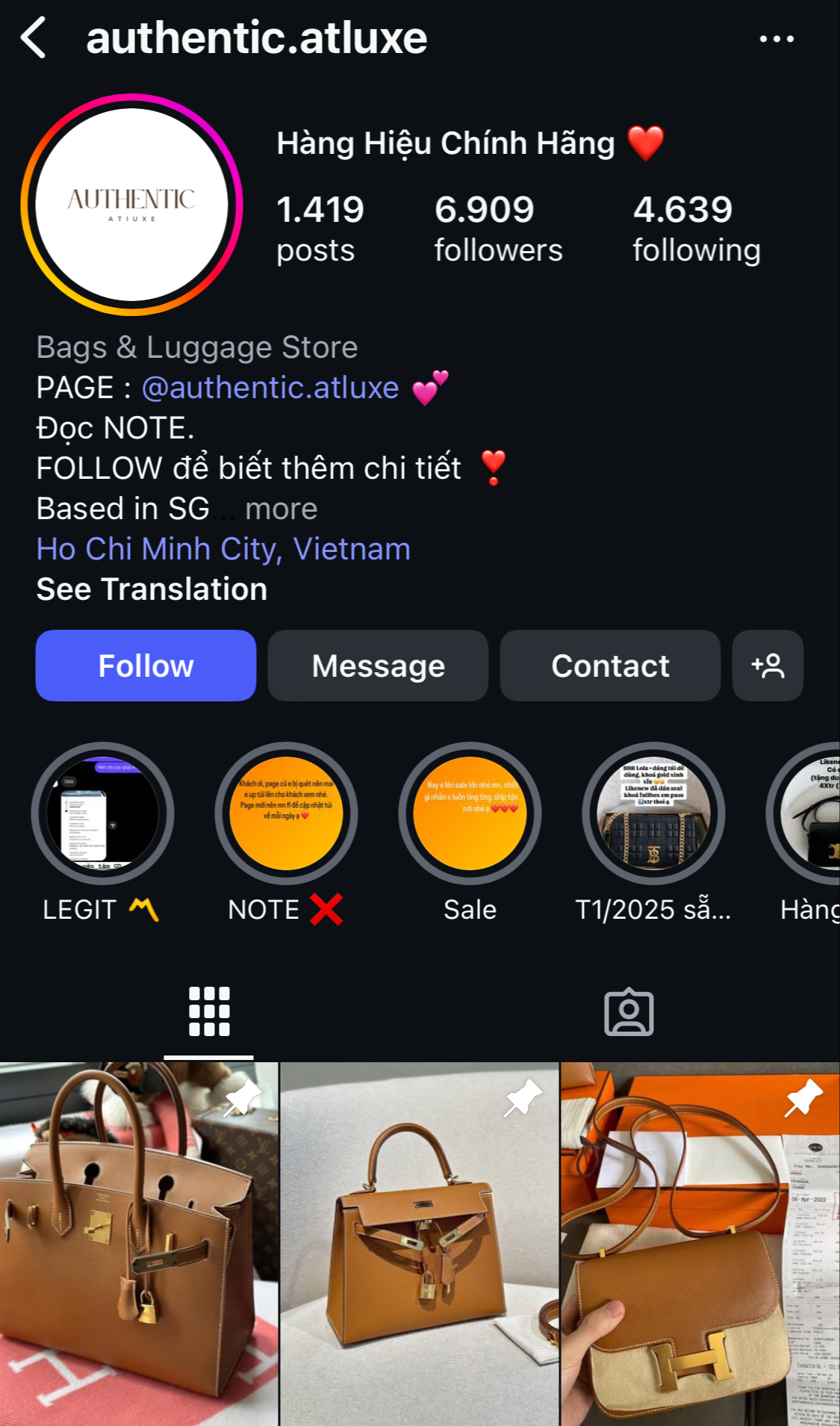
Task: Open the three-dot options menu
Action: tap(777, 39)
